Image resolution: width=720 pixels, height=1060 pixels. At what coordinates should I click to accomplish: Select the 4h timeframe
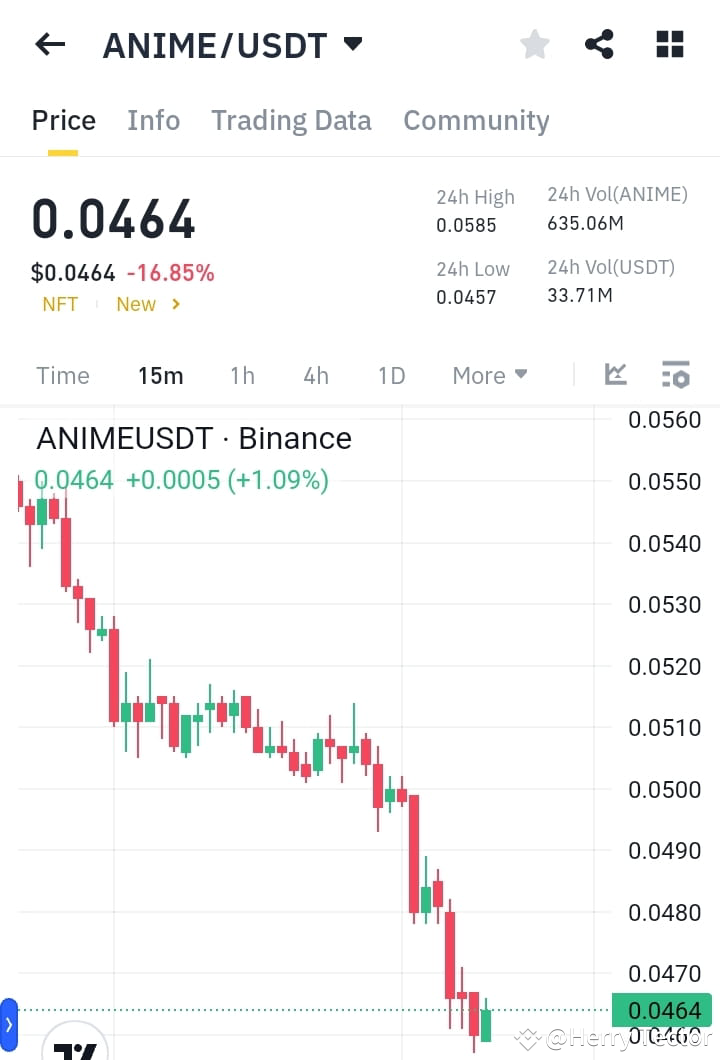pos(315,375)
